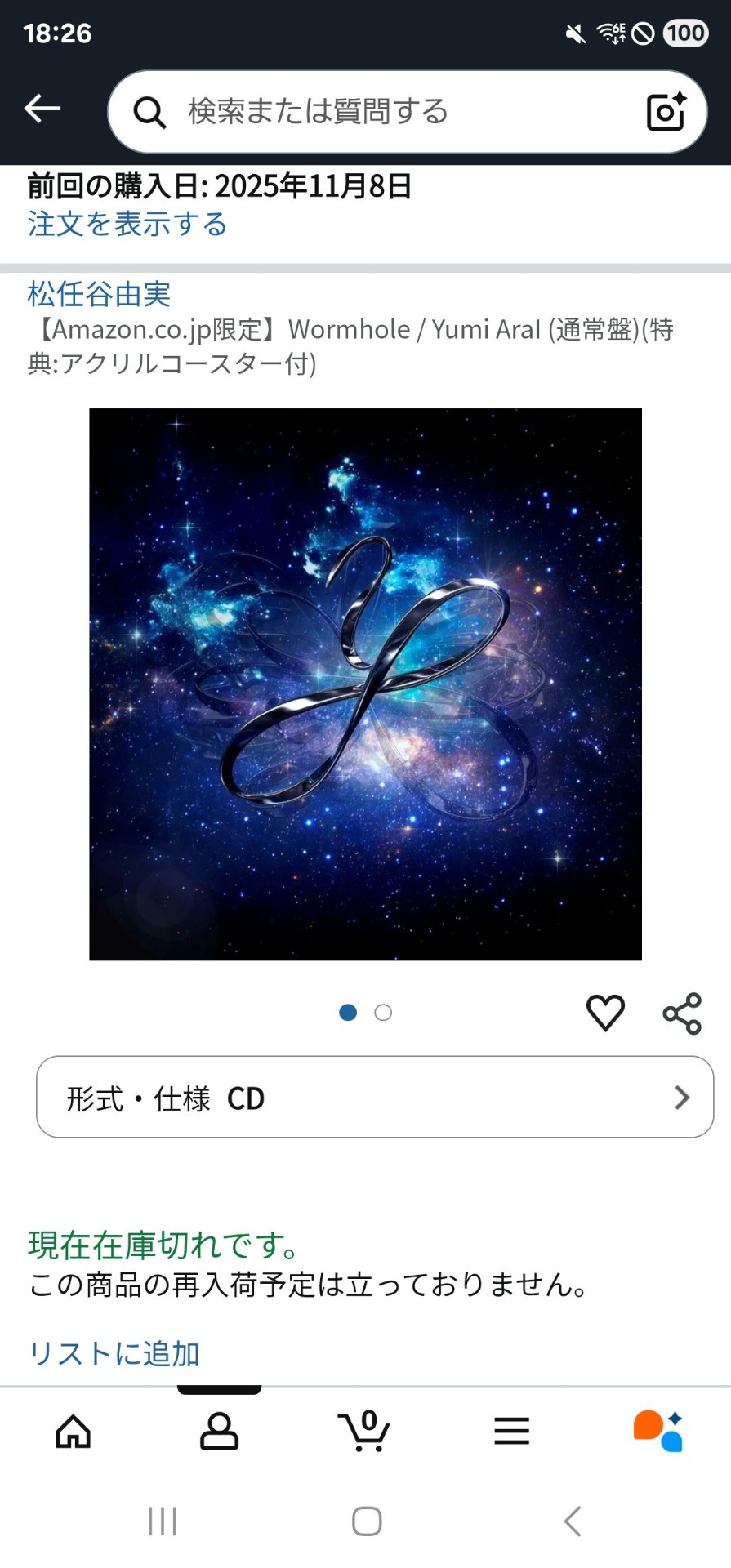The height and width of the screenshot is (1568, 731).
Task: Tap the リストに追加 link
Action: click(x=114, y=1353)
